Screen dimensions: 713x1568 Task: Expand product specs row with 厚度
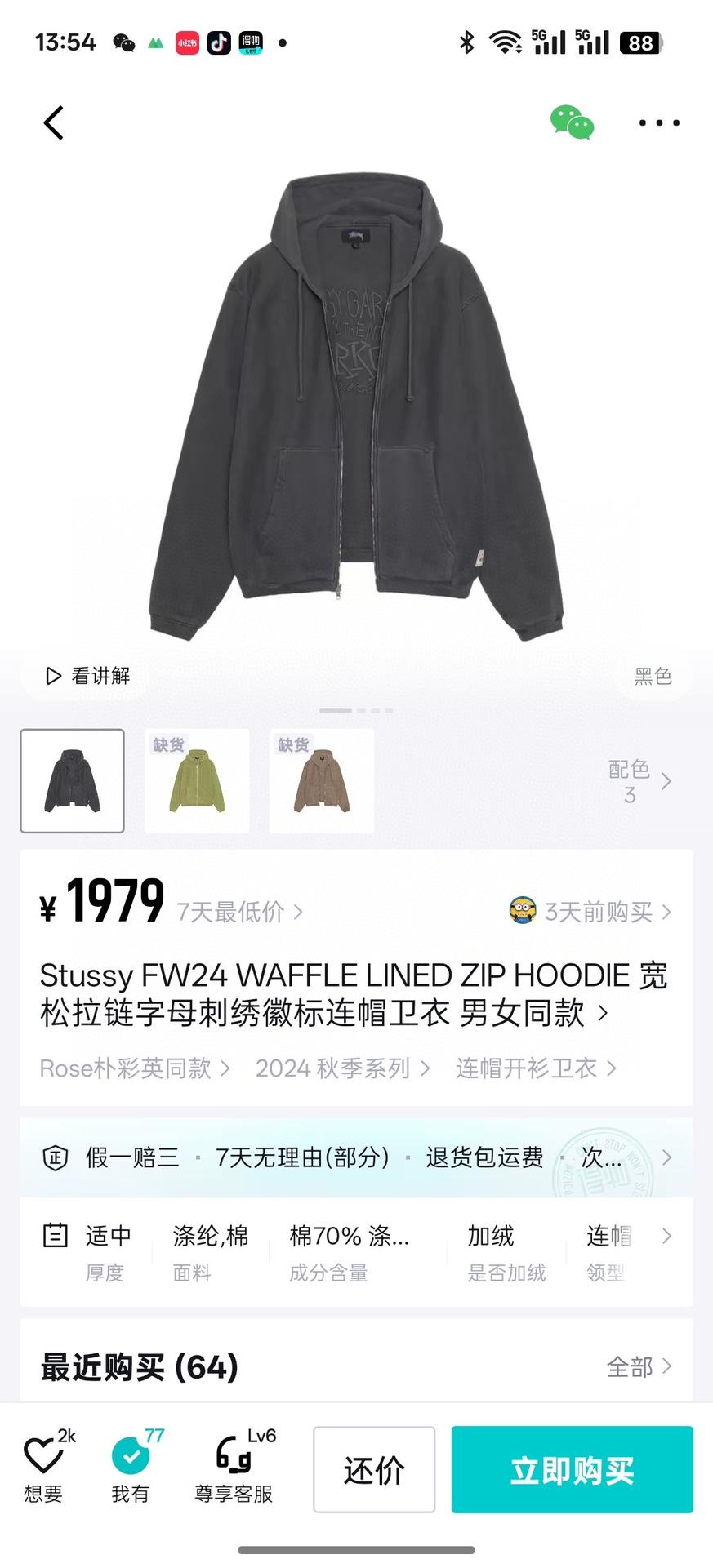point(666,1237)
